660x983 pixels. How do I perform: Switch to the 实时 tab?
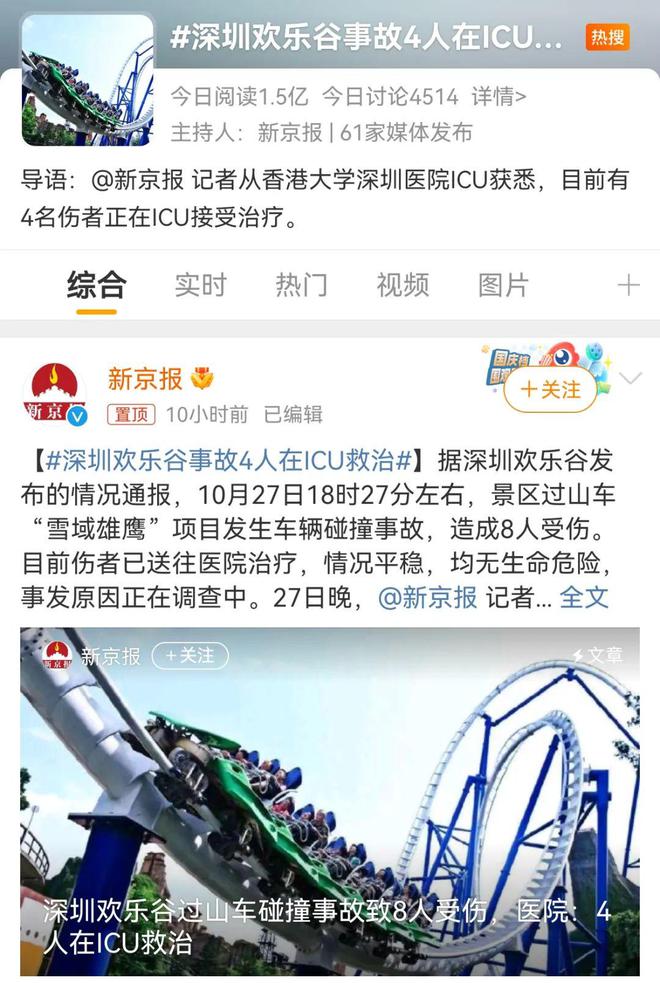click(200, 285)
